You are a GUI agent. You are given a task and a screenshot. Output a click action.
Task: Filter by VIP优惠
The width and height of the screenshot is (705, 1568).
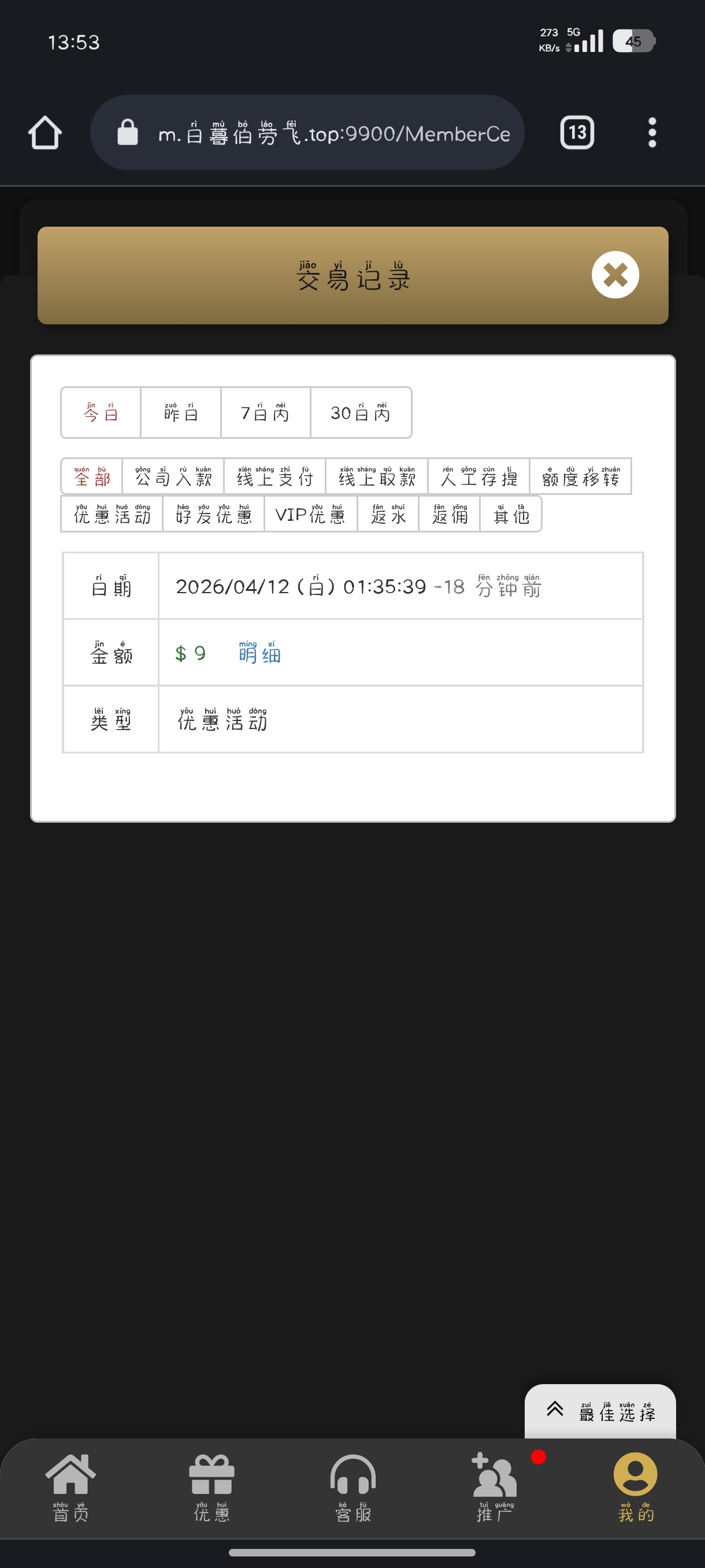pos(310,515)
